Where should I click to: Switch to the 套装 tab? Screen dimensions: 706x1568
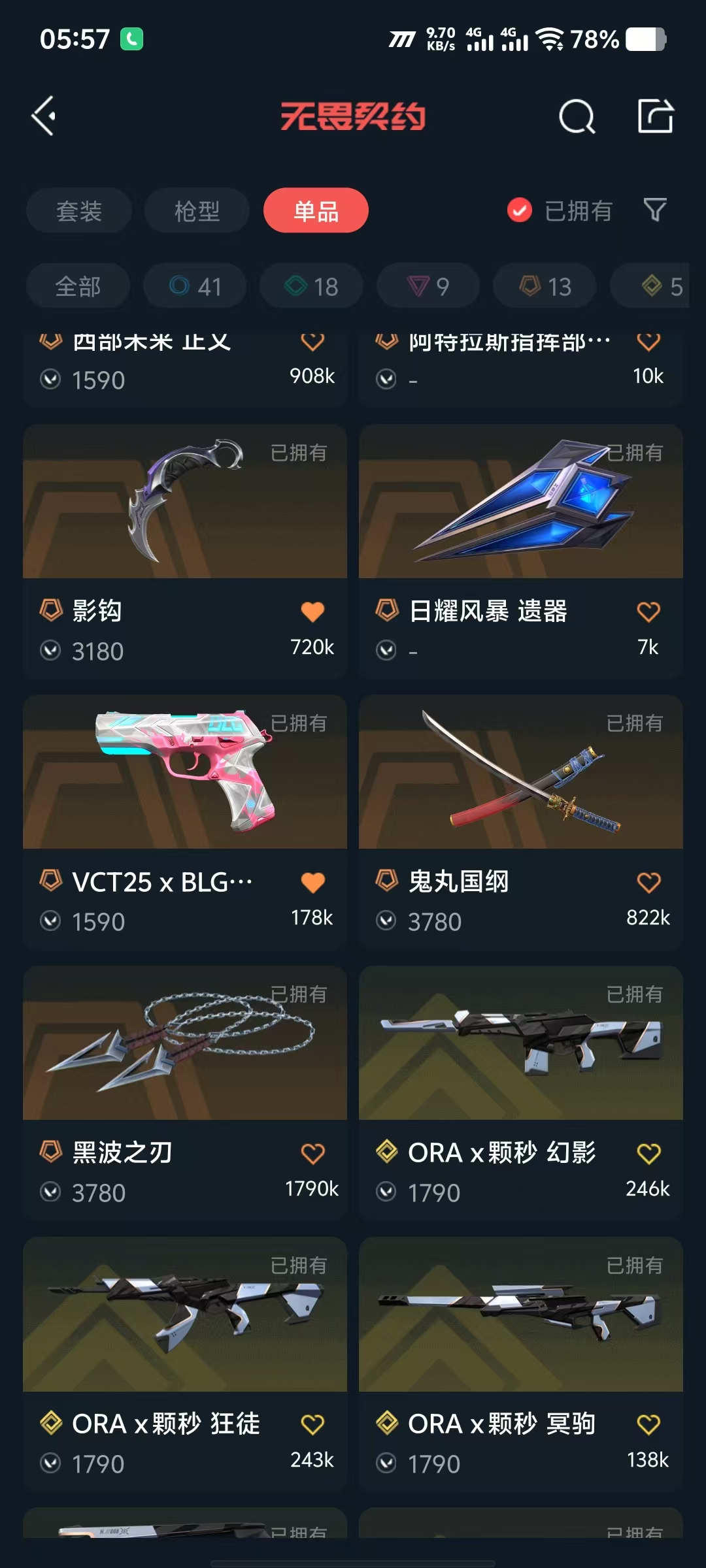[79, 210]
